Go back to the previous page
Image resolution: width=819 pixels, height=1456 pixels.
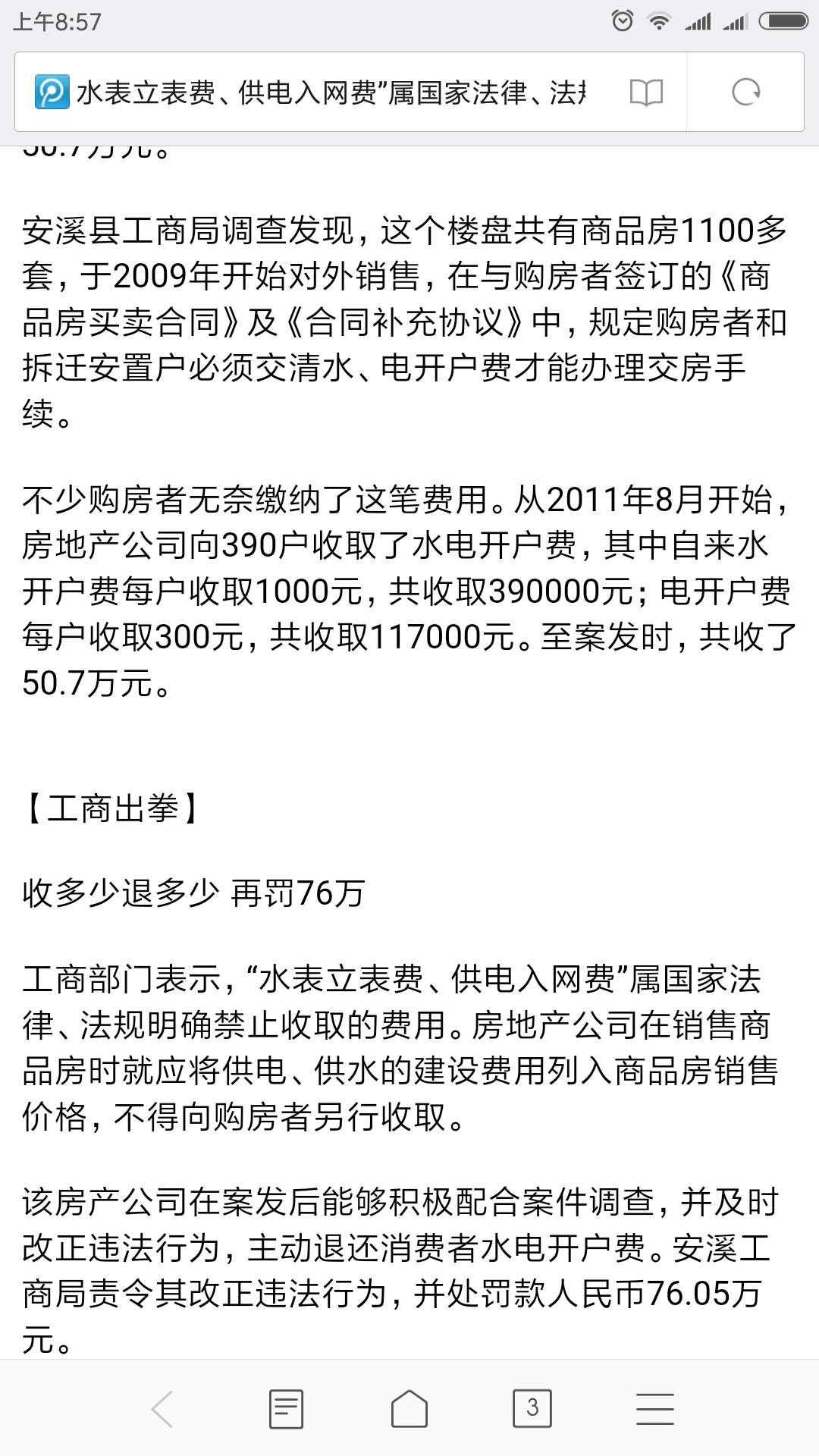pos(162,1409)
